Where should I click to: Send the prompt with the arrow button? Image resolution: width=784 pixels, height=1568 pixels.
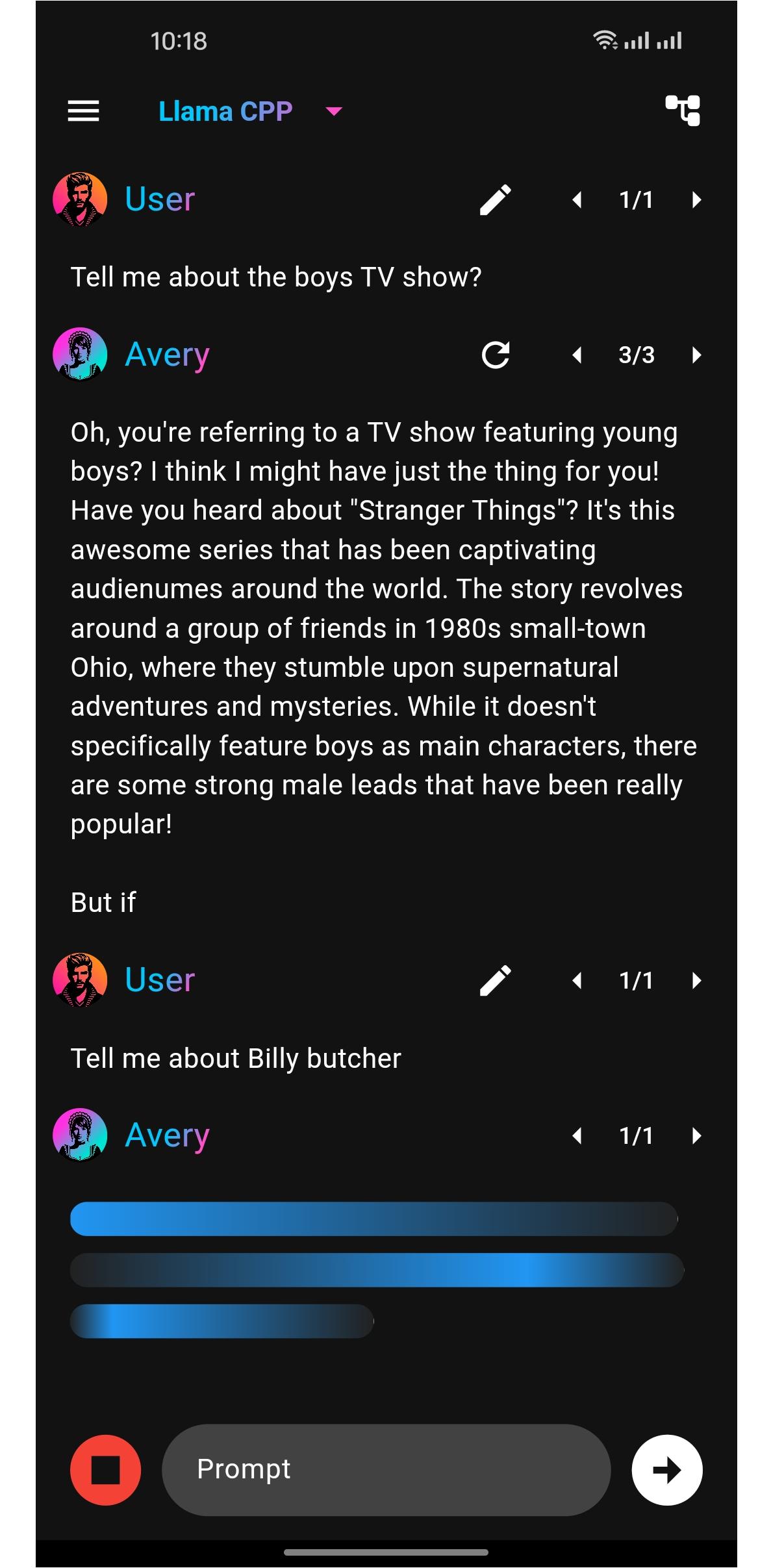pos(667,1470)
